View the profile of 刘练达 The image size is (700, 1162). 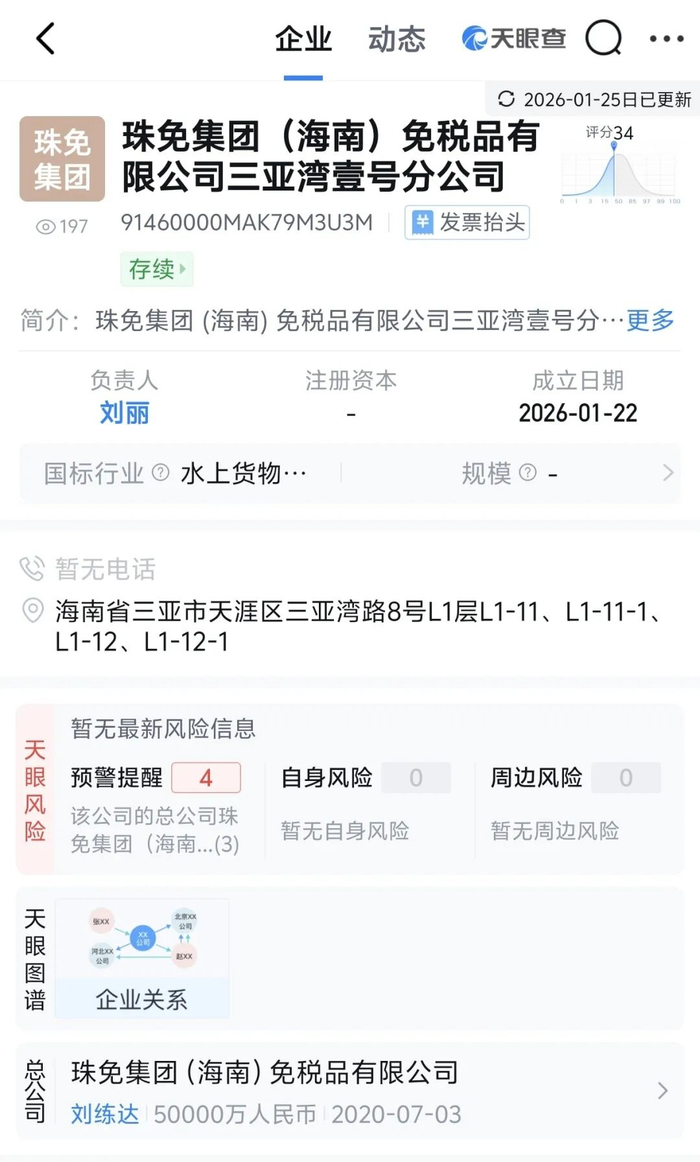pyautogui.click(x=104, y=1114)
